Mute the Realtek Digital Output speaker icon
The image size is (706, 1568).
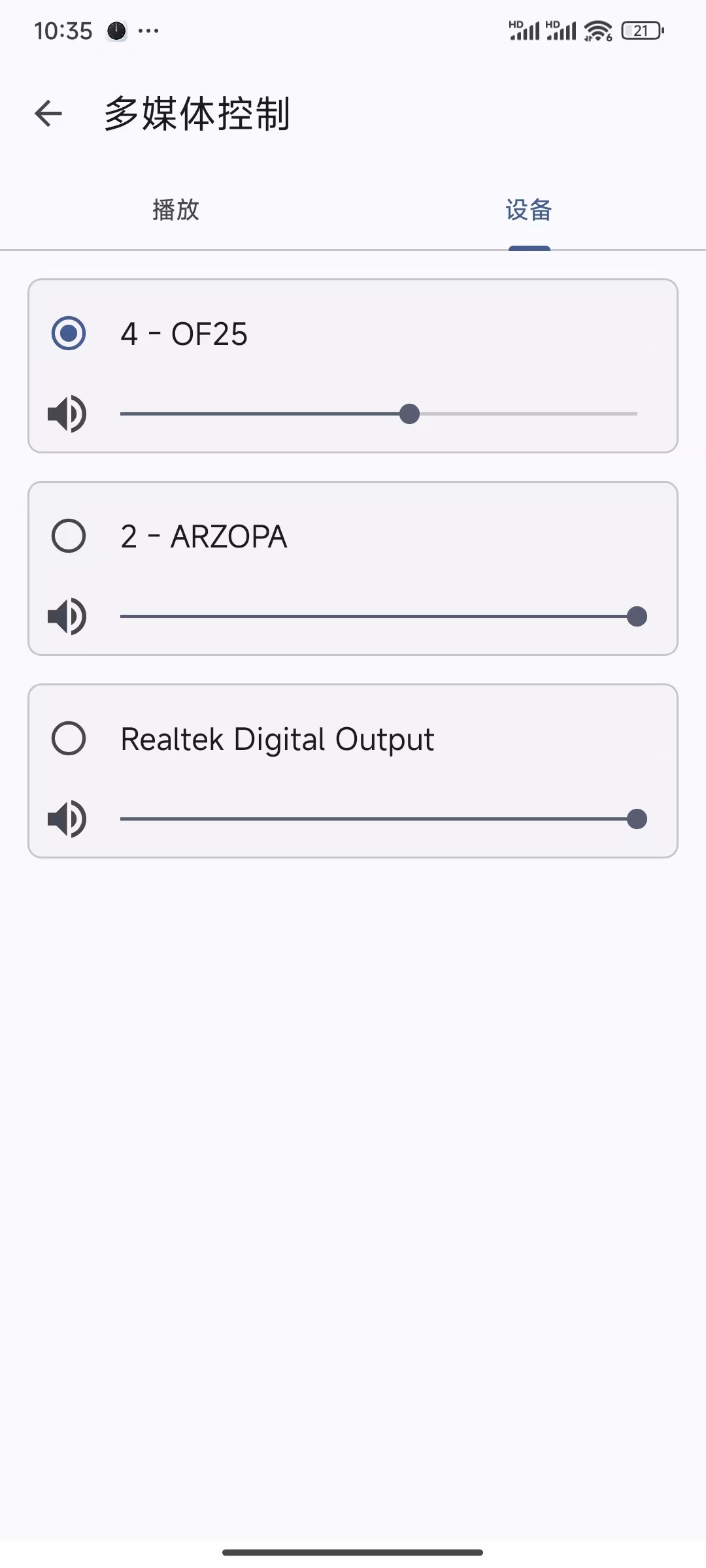click(x=67, y=819)
